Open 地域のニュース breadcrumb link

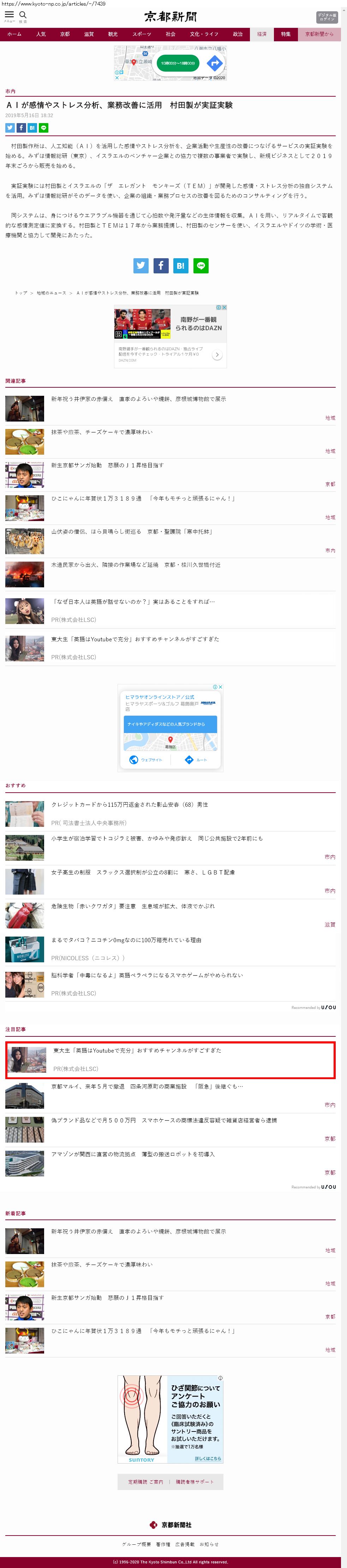coord(51,293)
